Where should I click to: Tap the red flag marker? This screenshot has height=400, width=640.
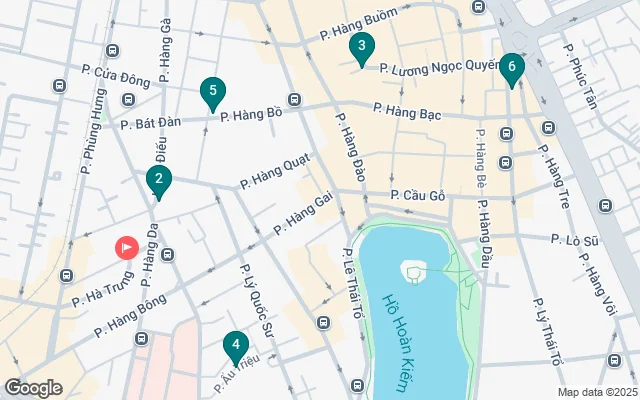pos(127,247)
